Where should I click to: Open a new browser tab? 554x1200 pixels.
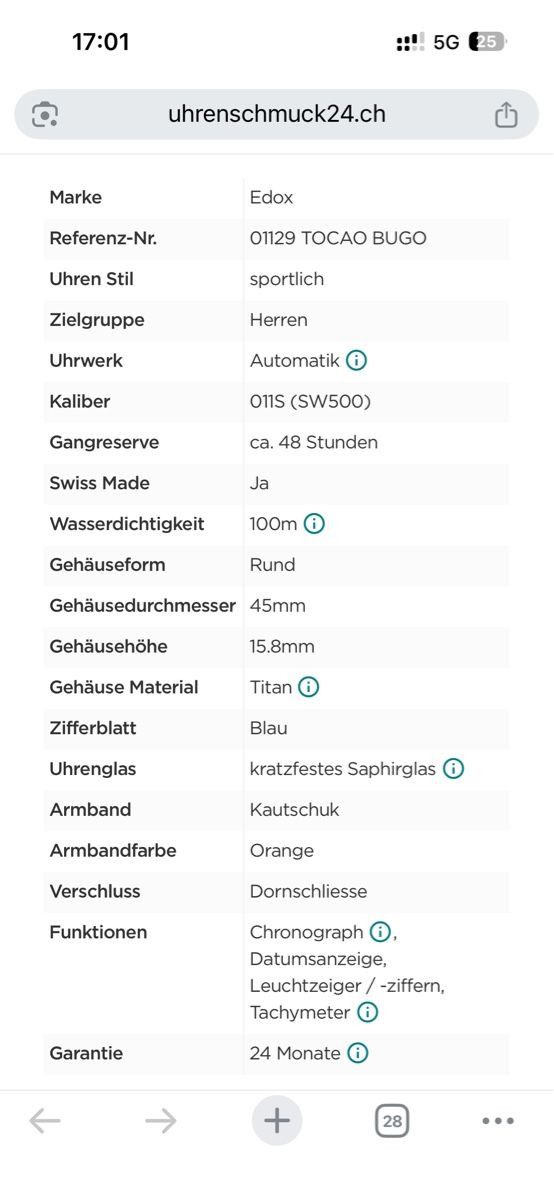[x=277, y=1121]
